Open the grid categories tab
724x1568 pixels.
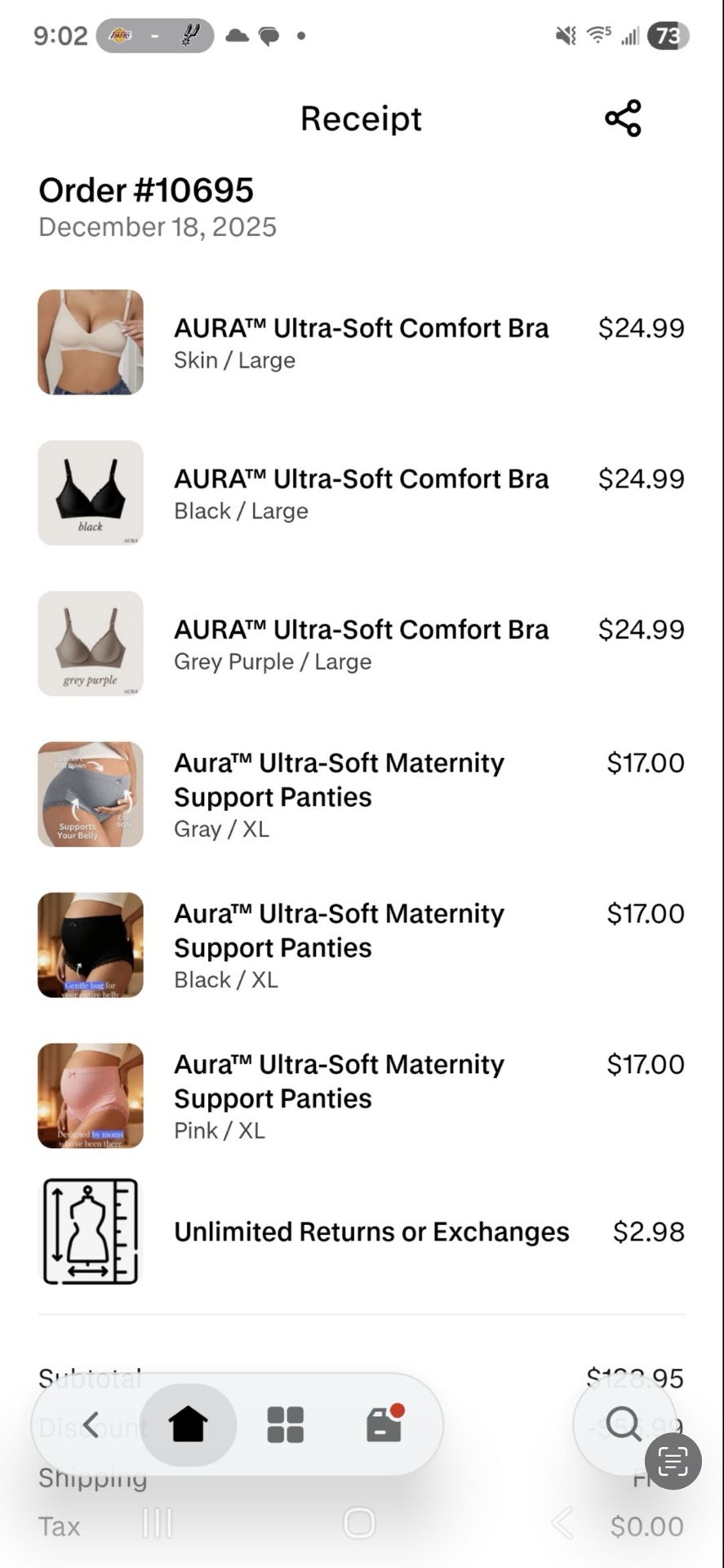pyautogui.click(x=286, y=1425)
